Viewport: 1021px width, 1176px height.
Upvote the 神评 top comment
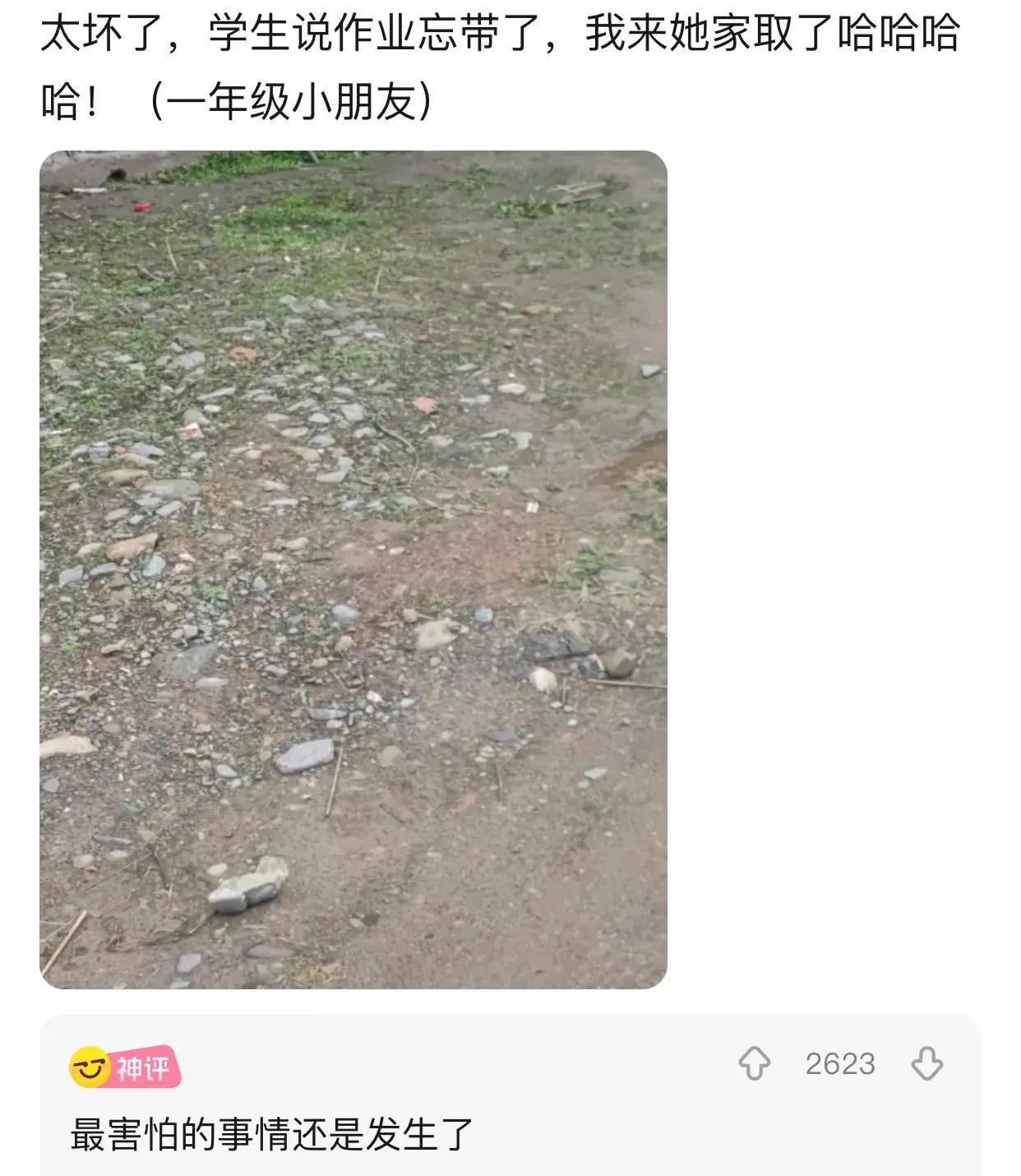[754, 1063]
